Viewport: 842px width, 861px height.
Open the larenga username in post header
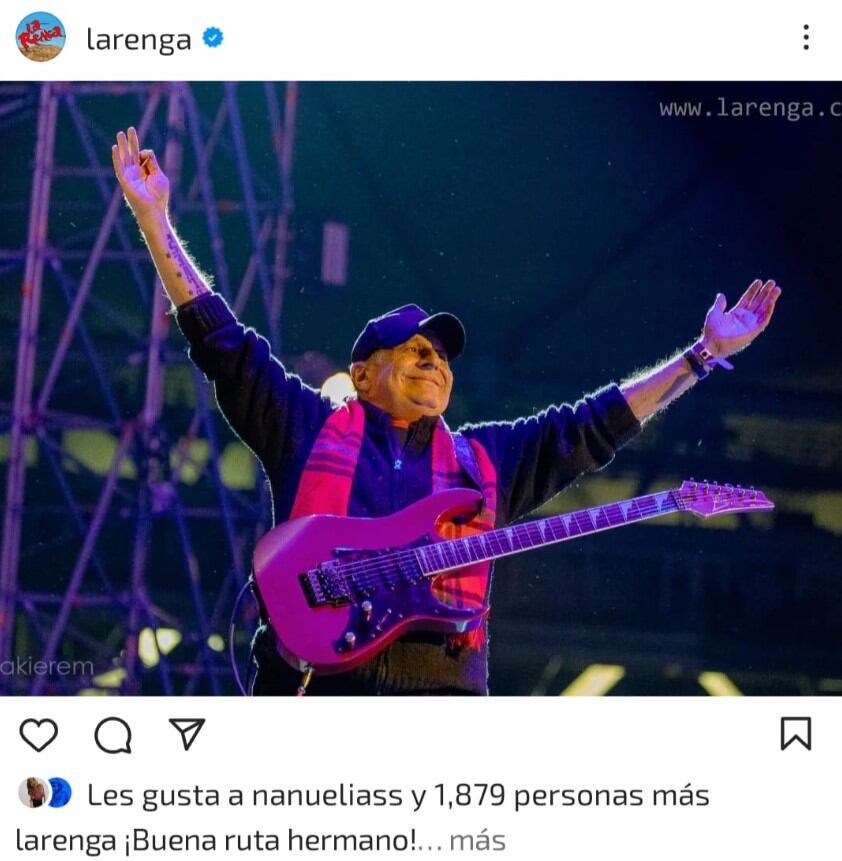[x=138, y=39]
